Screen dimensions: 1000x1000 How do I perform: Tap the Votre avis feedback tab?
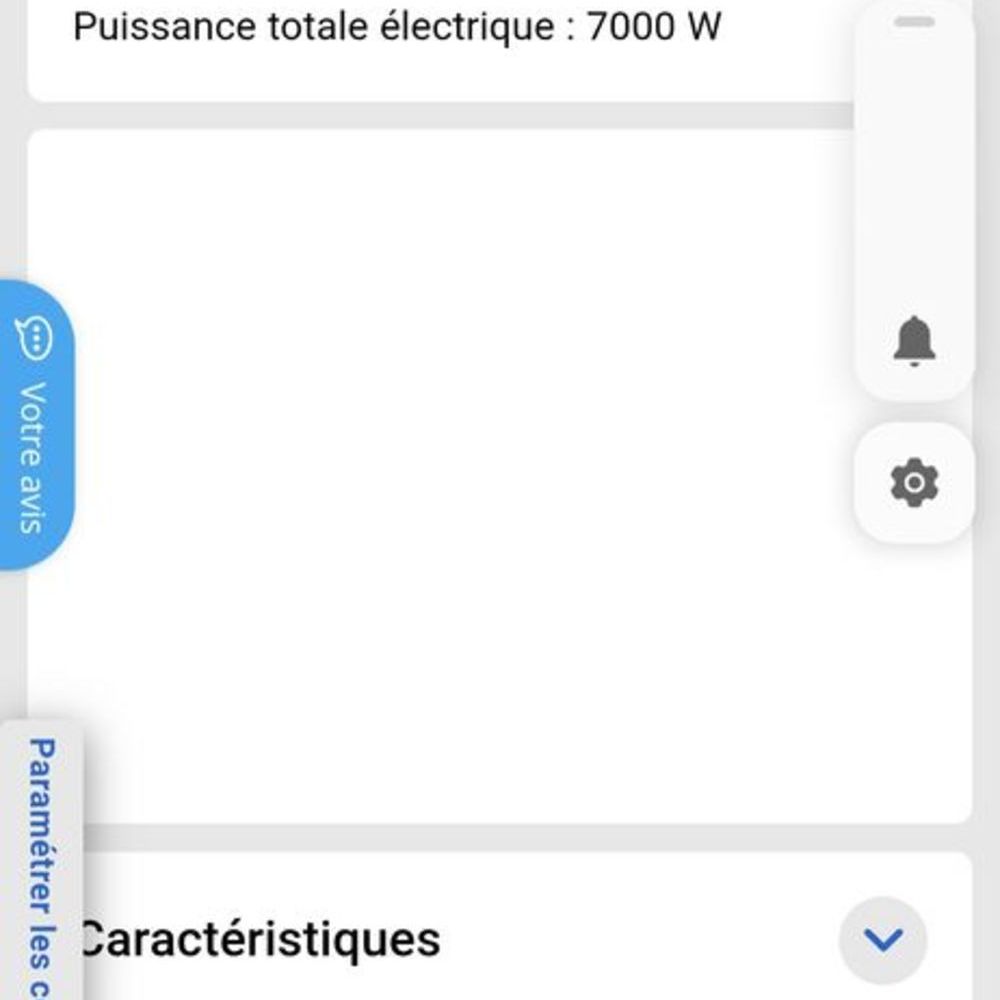tap(36, 426)
